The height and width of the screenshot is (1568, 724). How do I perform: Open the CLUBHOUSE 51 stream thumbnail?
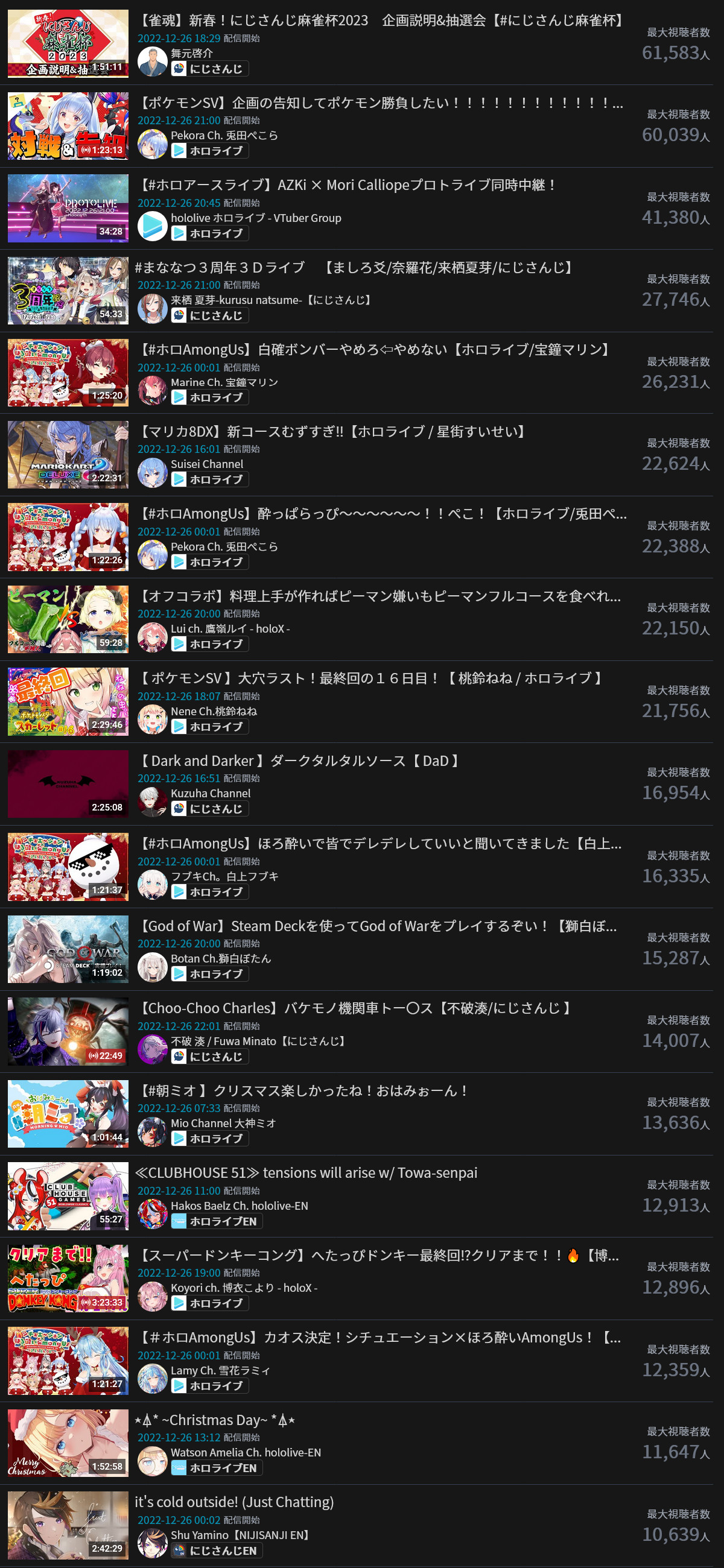click(68, 1196)
